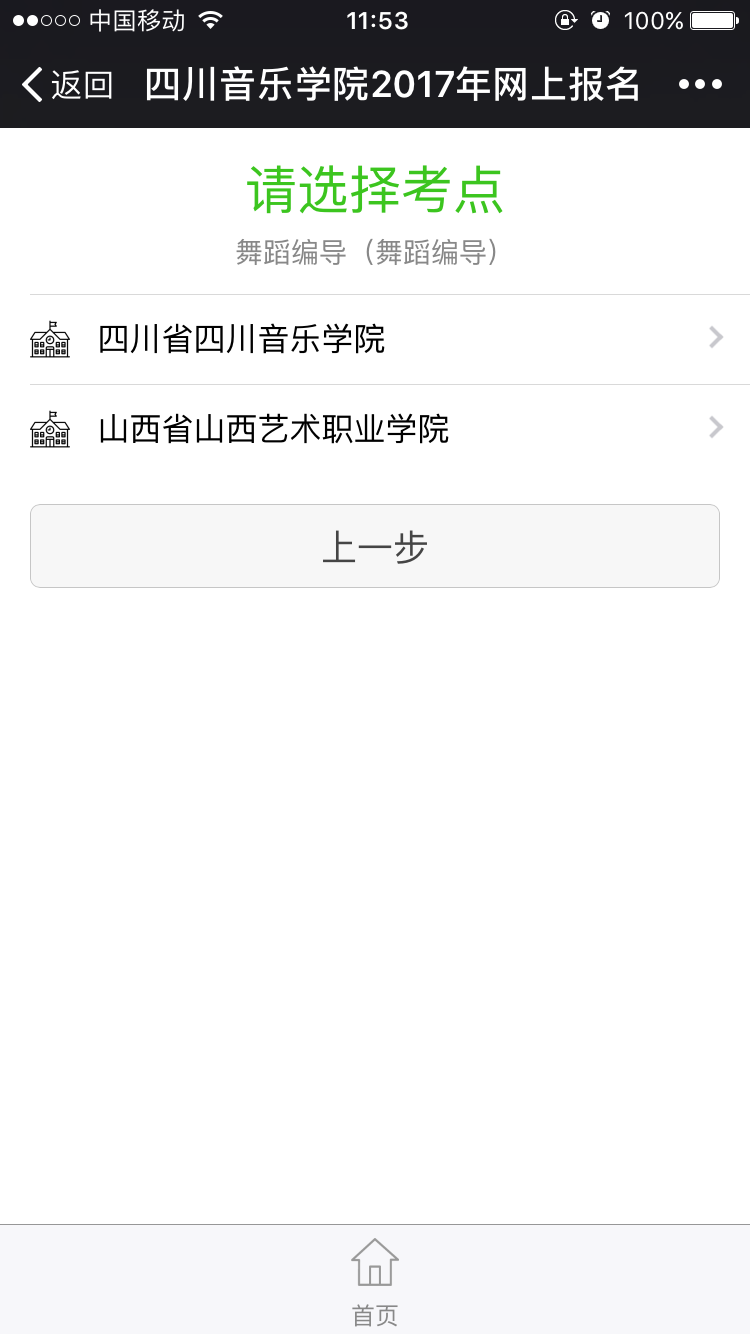Go back using the 返回 button
Viewport: 750px width, 1334px height.
pos(67,85)
